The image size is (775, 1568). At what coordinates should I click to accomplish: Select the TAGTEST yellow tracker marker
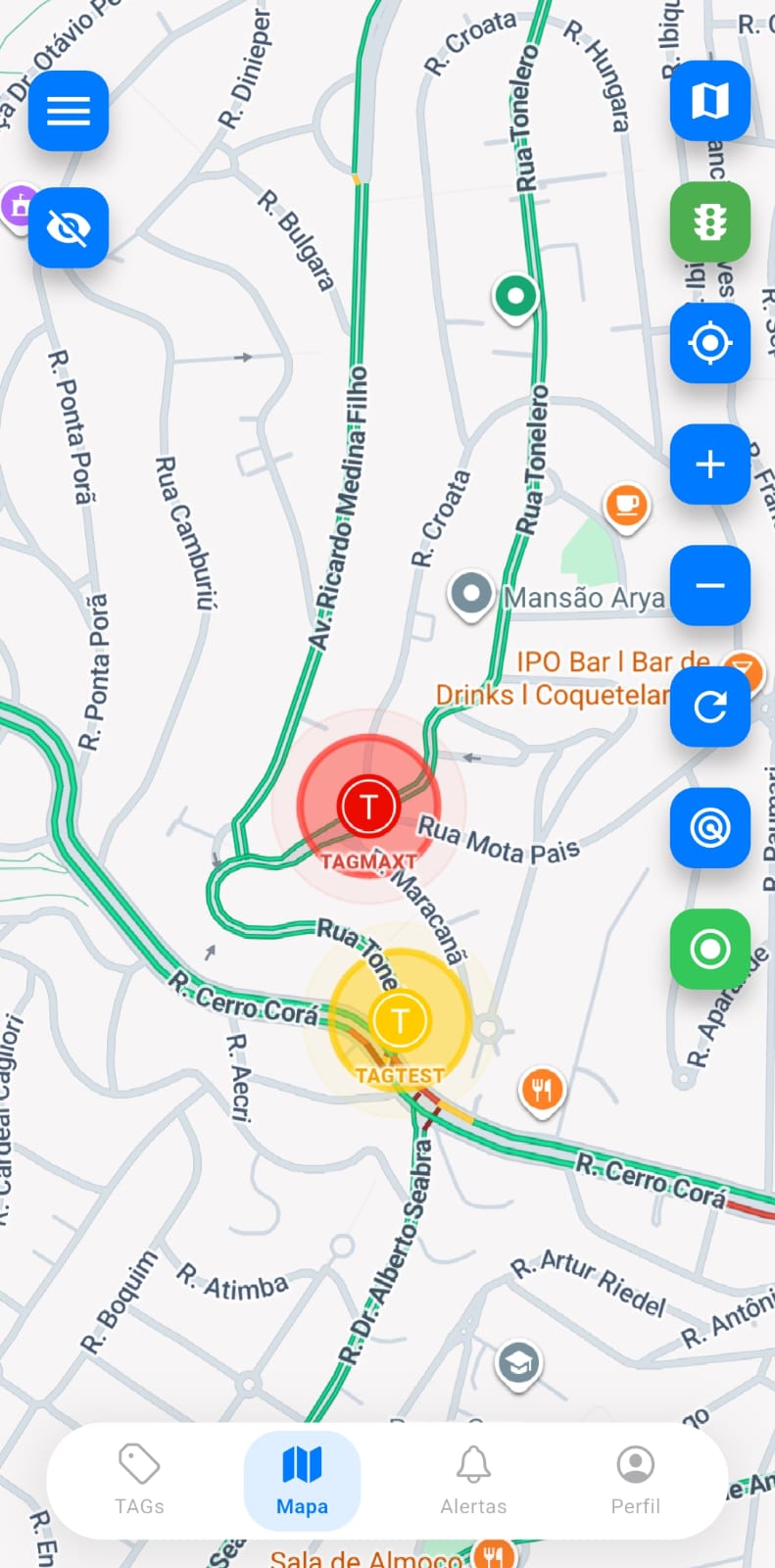click(400, 1019)
